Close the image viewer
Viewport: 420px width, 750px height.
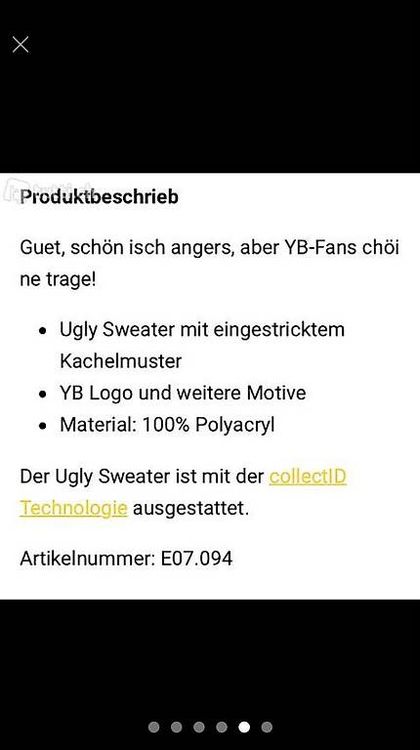pyautogui.click(x=20, y=44)
